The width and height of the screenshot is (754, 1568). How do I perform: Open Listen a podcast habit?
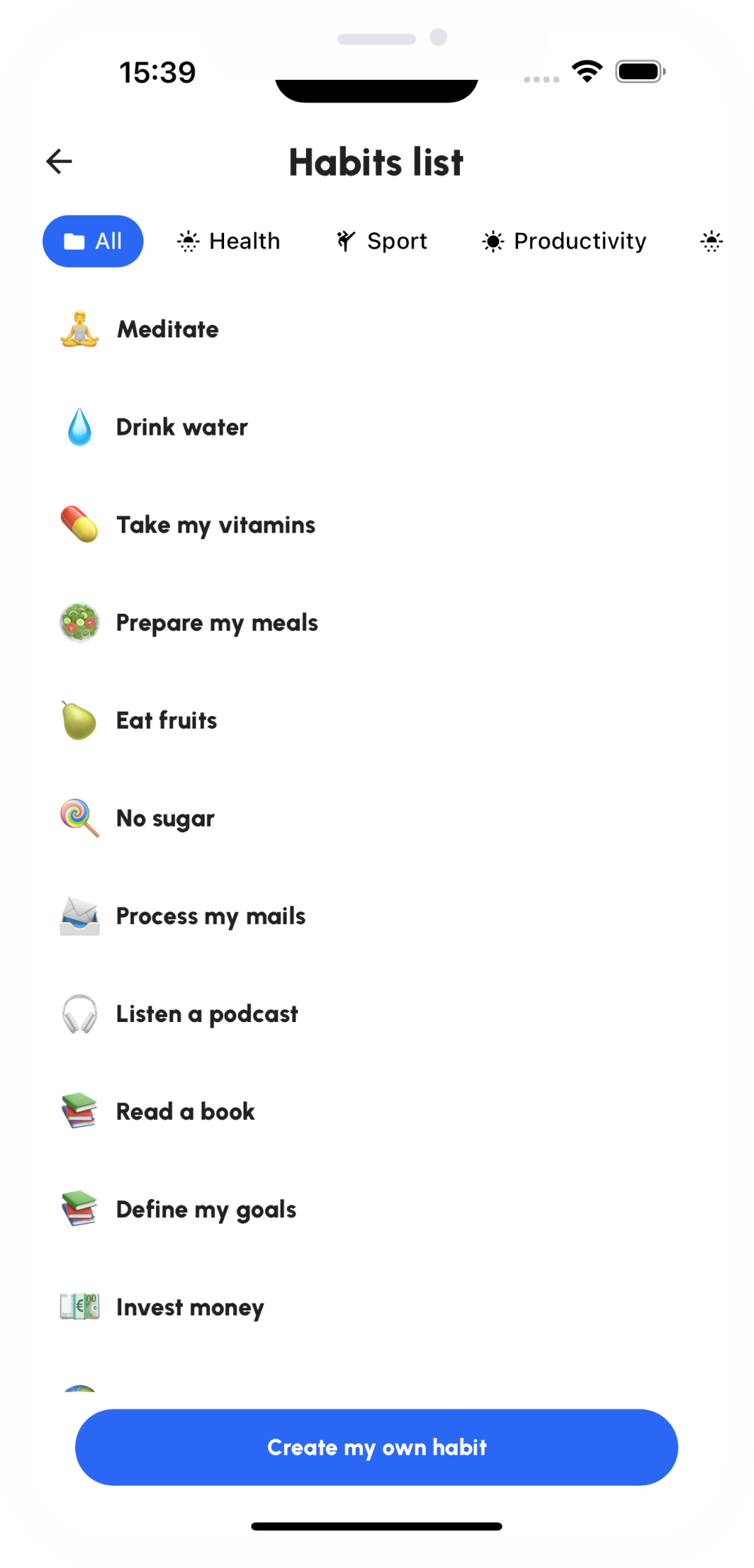click(x=377, y=1014)
